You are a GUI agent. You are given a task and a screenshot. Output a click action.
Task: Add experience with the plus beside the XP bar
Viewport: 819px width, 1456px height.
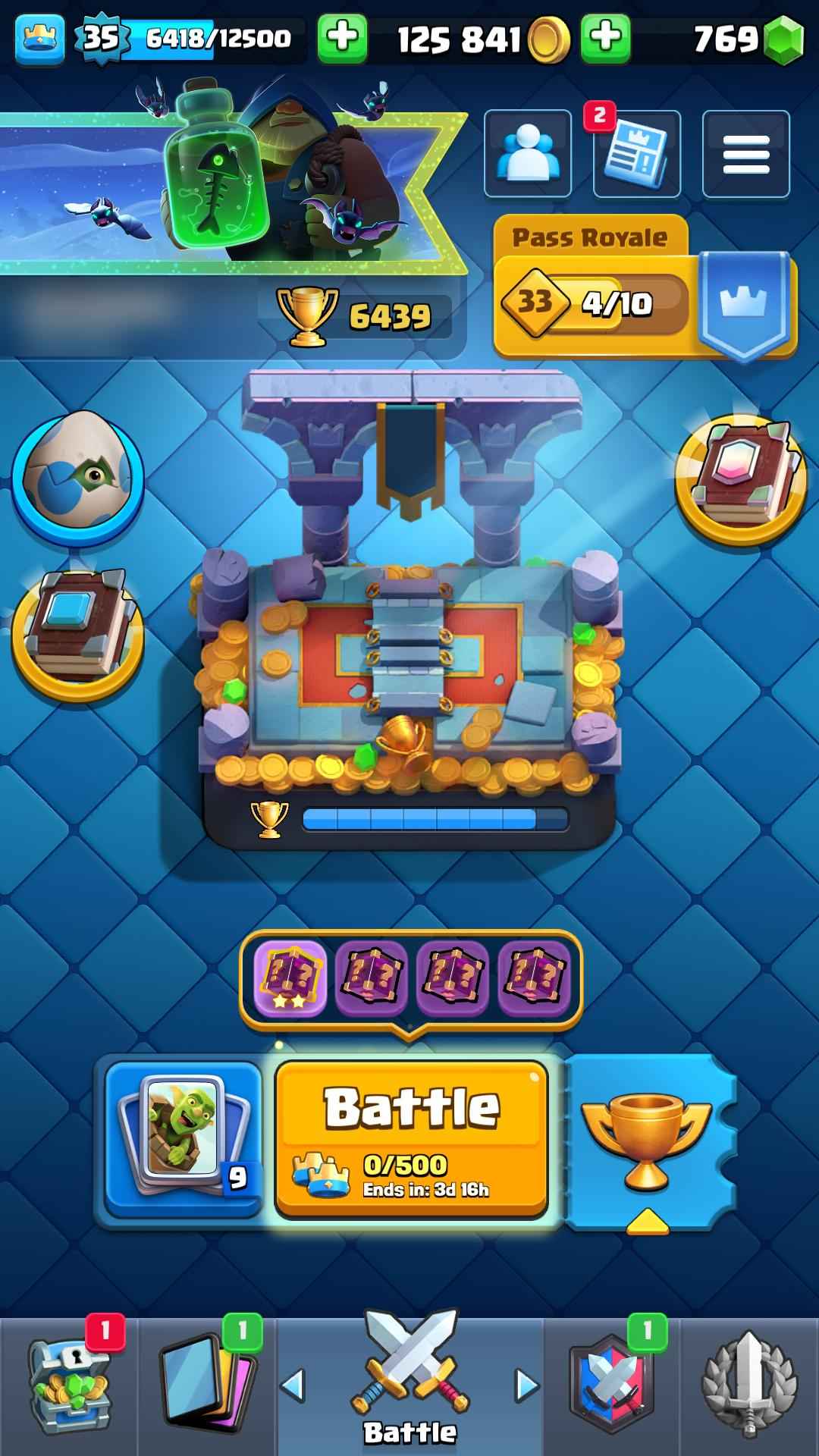[x=342, y=38]
